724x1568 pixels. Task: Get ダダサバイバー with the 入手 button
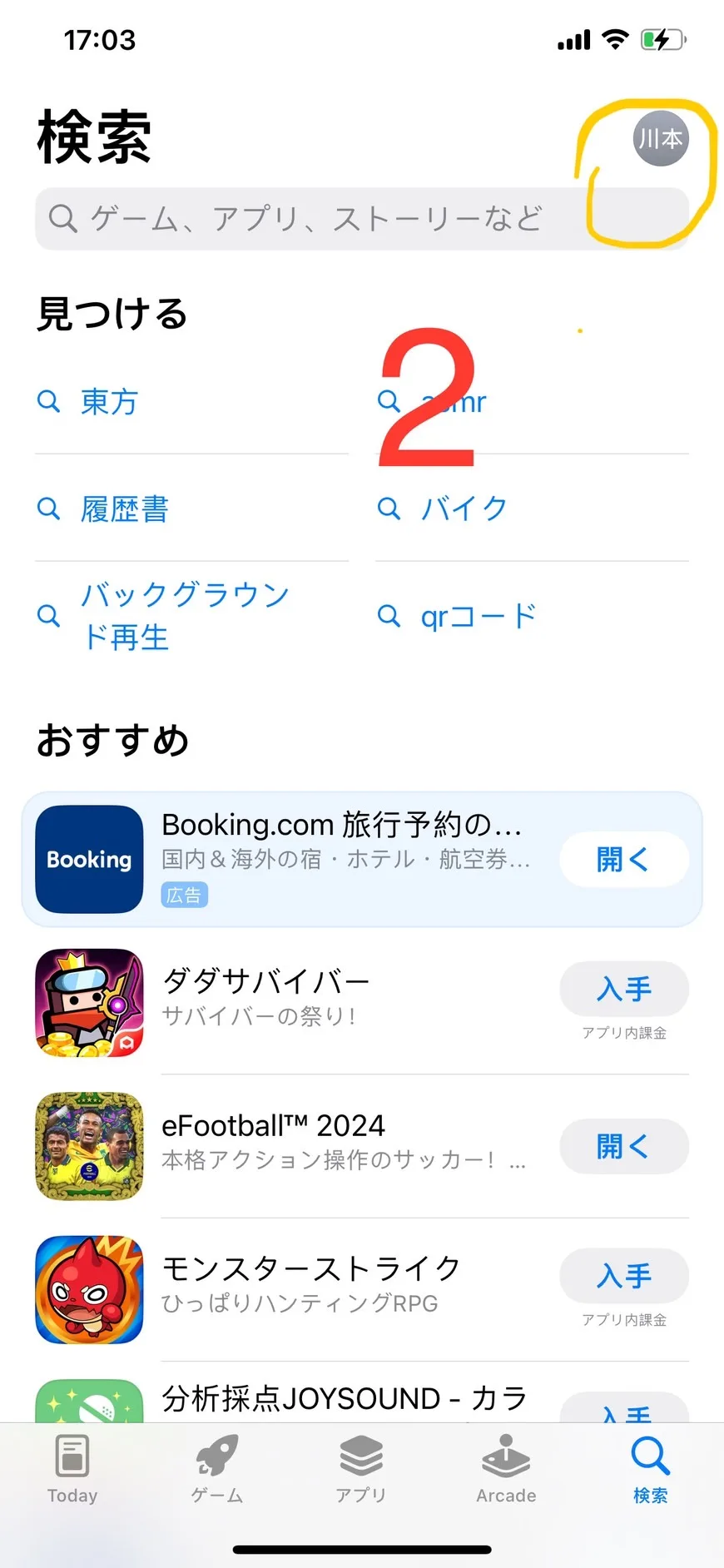click(624, 989)
